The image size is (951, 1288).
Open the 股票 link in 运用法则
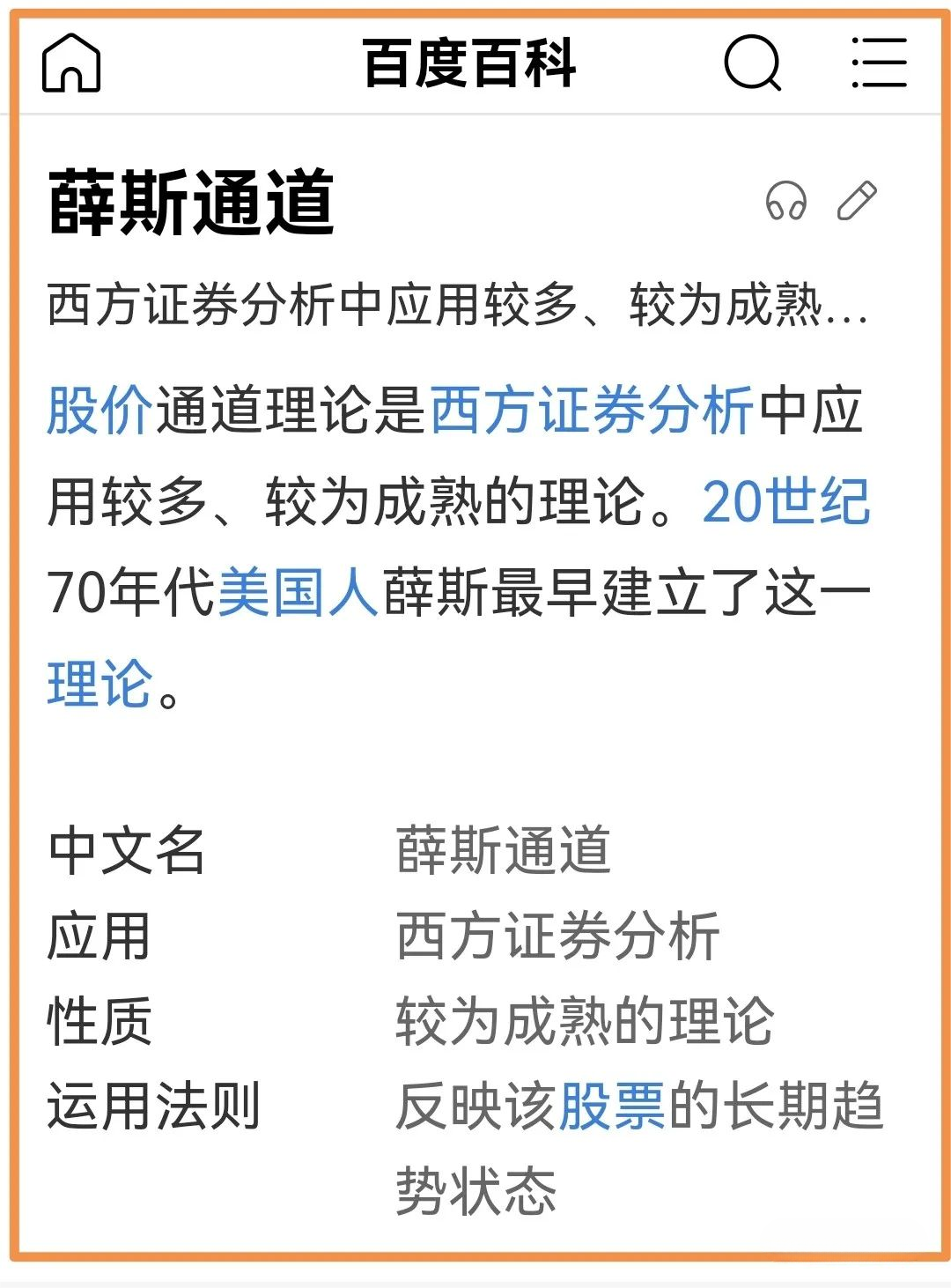[612, 1107]
